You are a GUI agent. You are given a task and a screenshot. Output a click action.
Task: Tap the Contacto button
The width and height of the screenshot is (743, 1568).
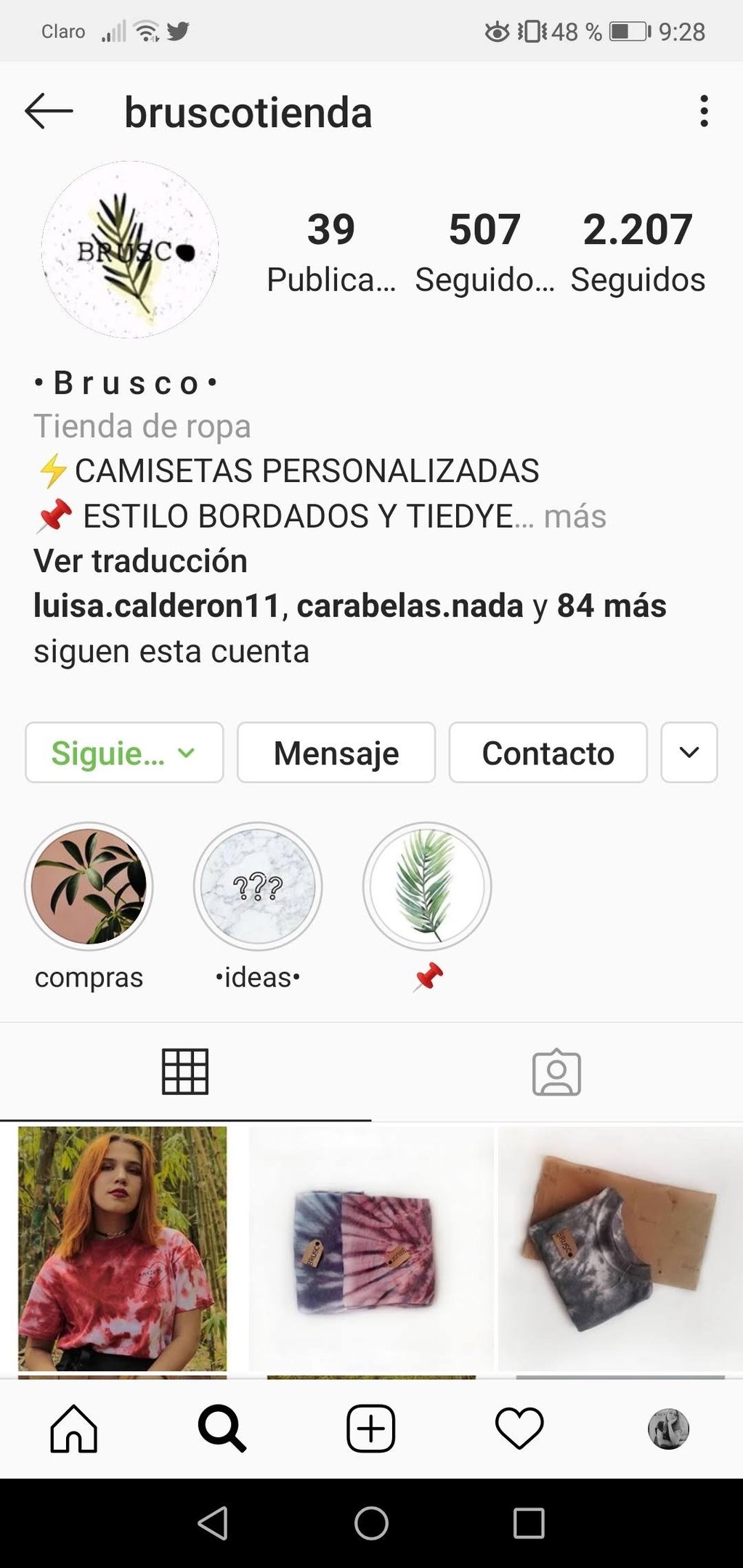tap(548, 753)
